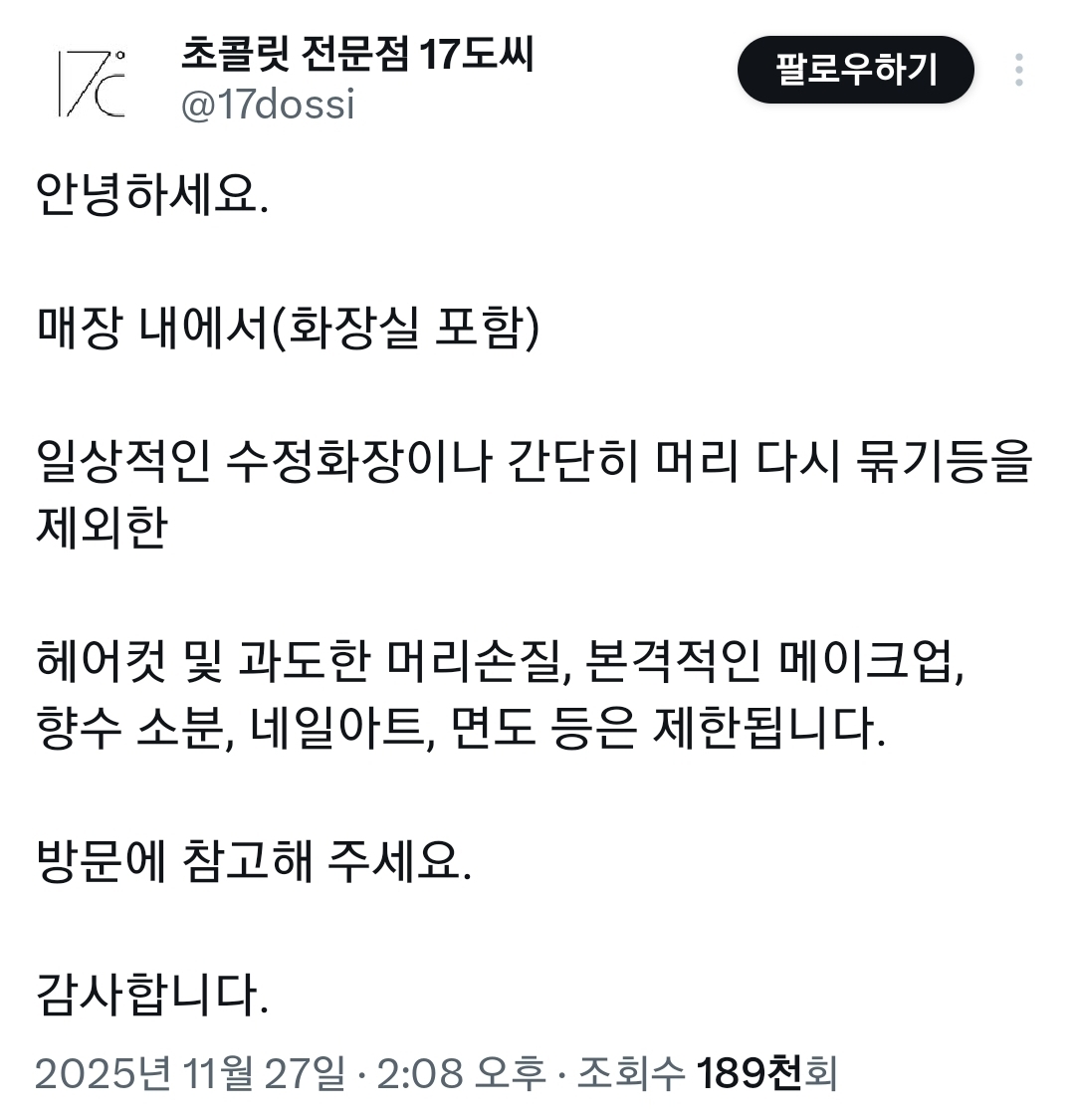Open the @17dossi account name
The image size is (1075, 1120).
coord(267,106)
